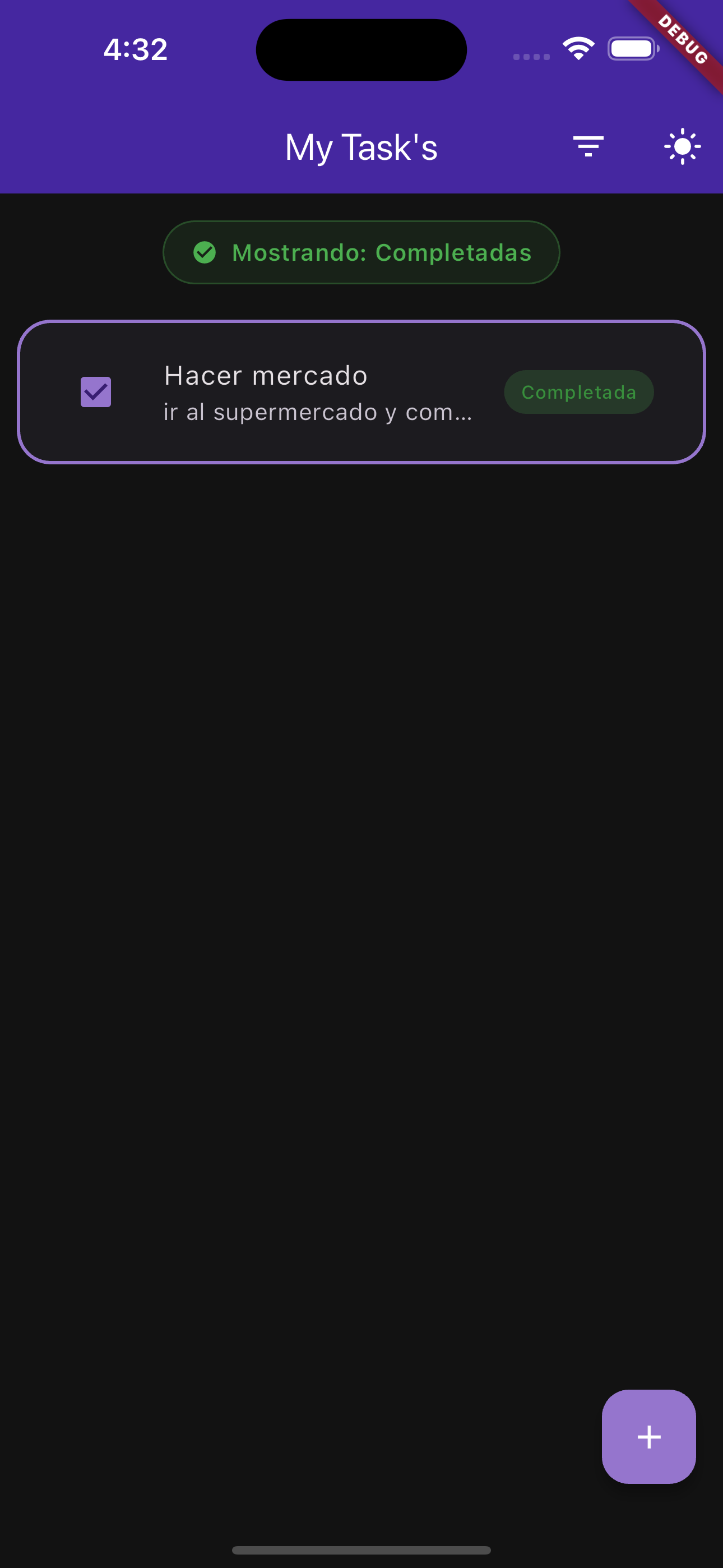
Task: Uncheck the Hacer mercado checkbox
Action: (x=95, y=392)
